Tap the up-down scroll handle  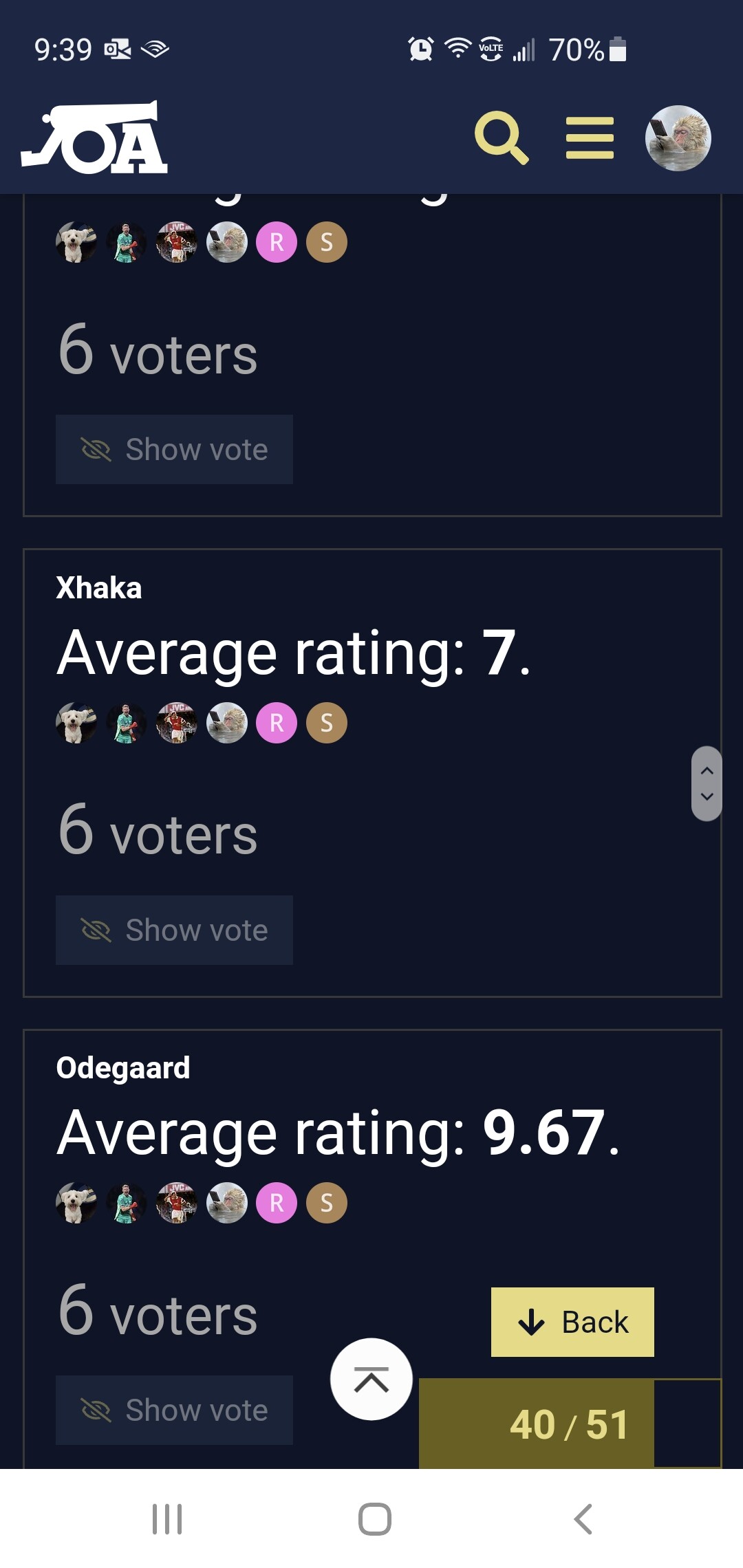(x=707, y=783)
